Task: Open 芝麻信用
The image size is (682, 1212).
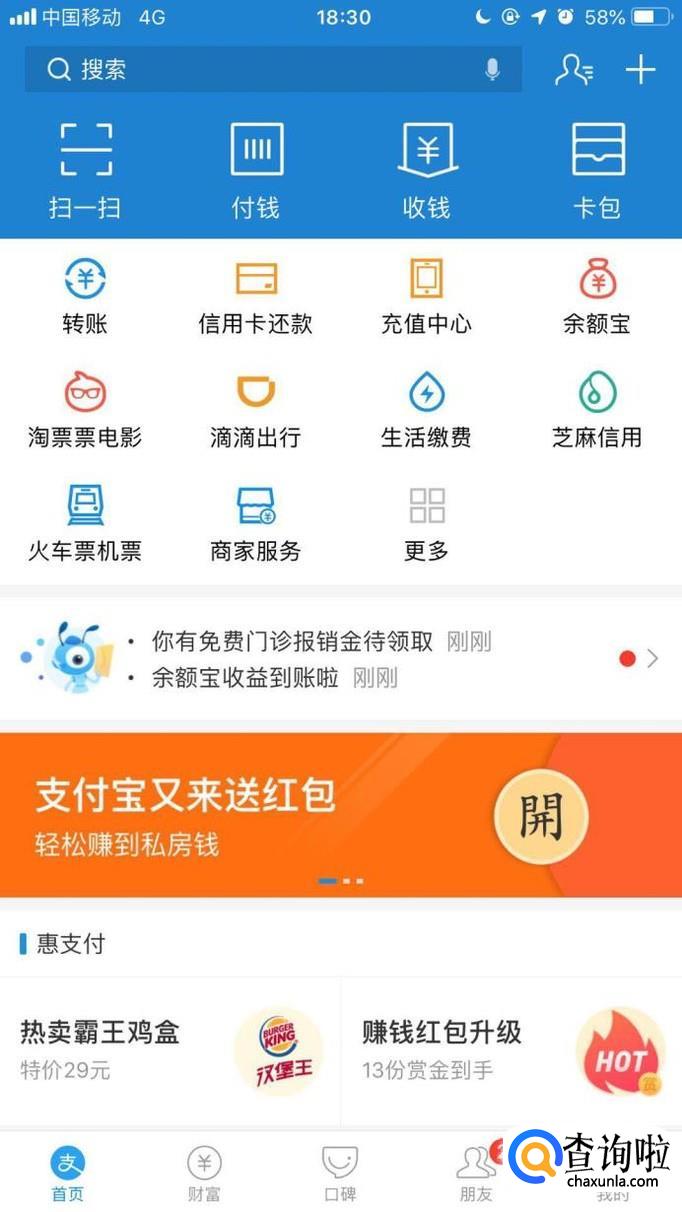Action: [x=597, y=409]
